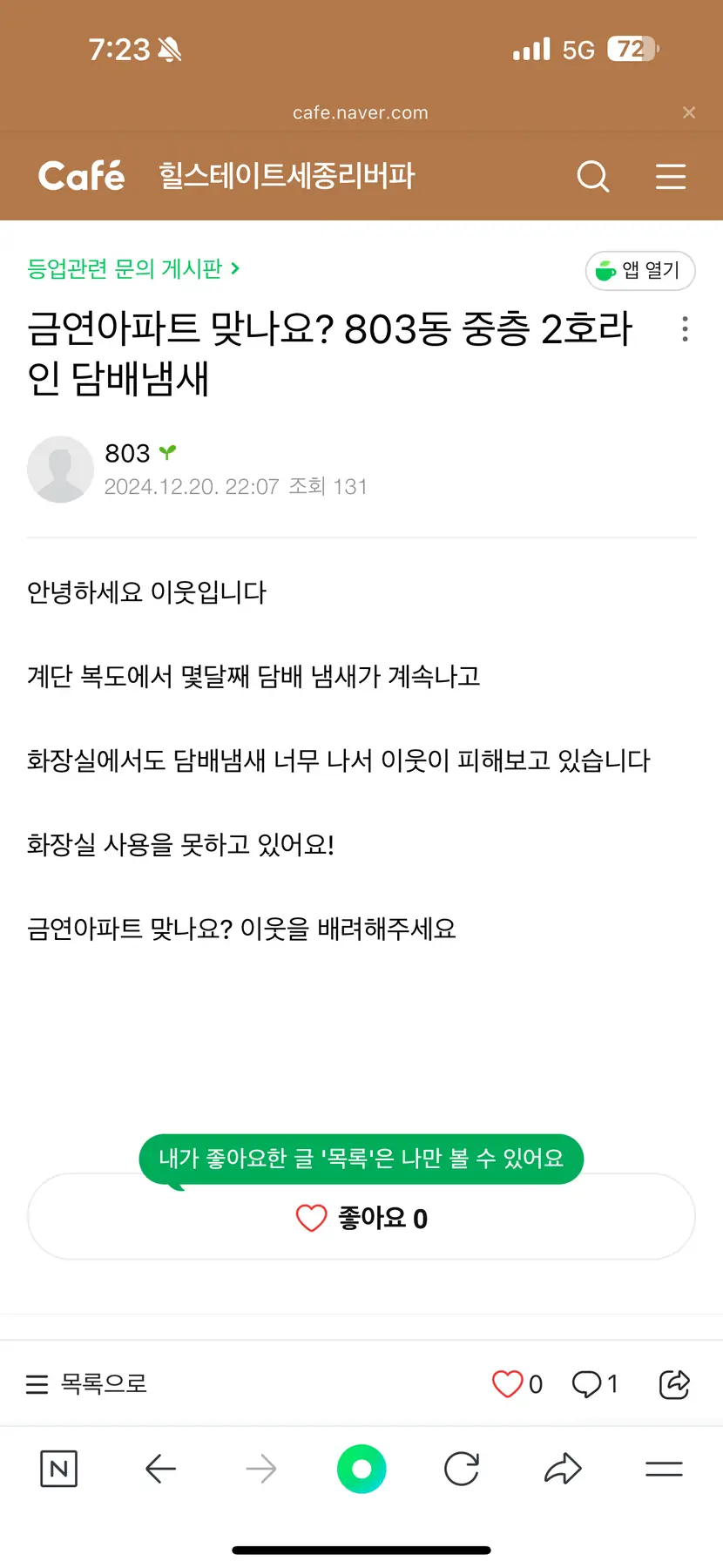Open the browser toolbar two-line menu
This screenshot has height=1568, width=723.
click(x=664, y=1470)
